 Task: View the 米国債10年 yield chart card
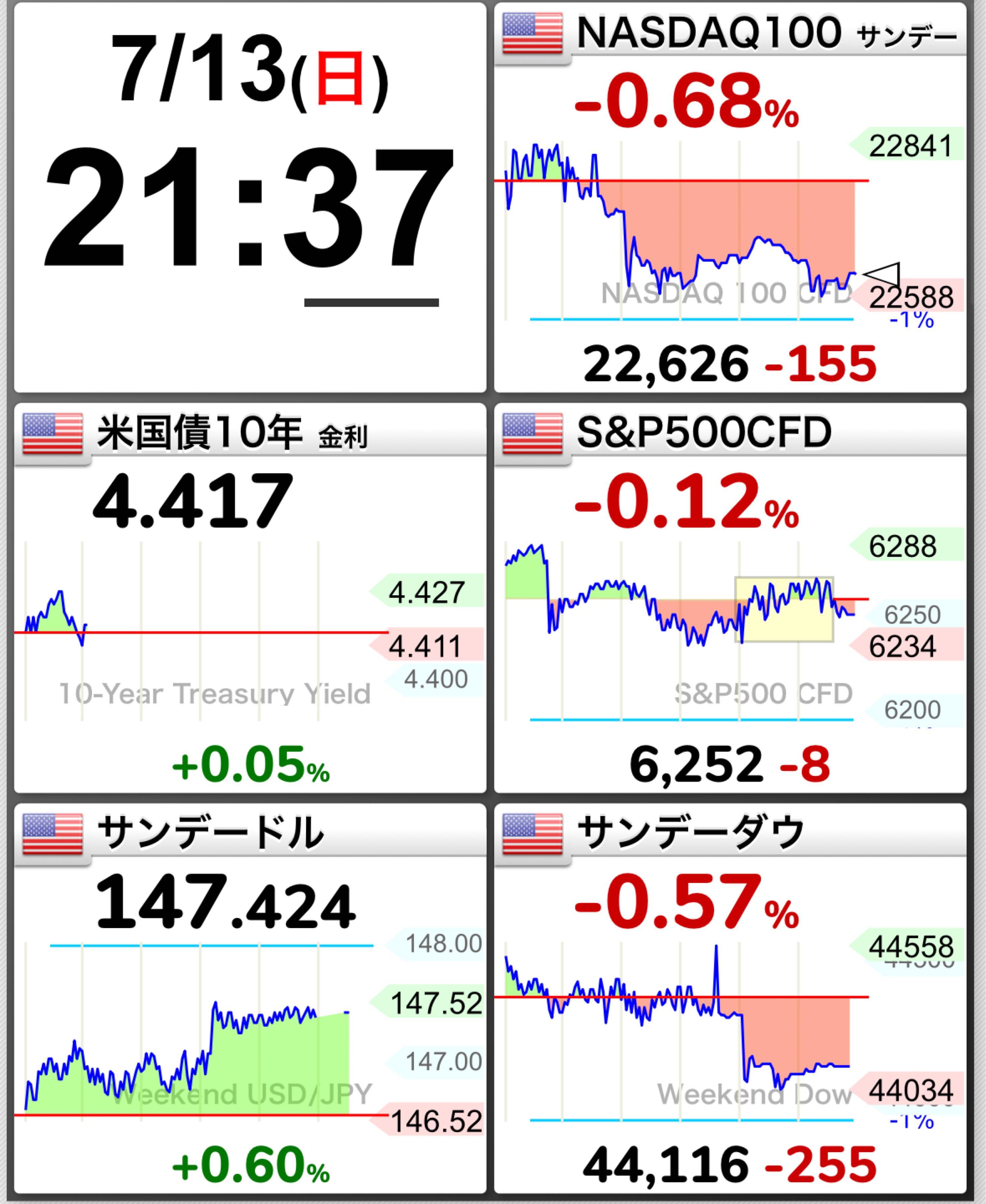(250, 598)
